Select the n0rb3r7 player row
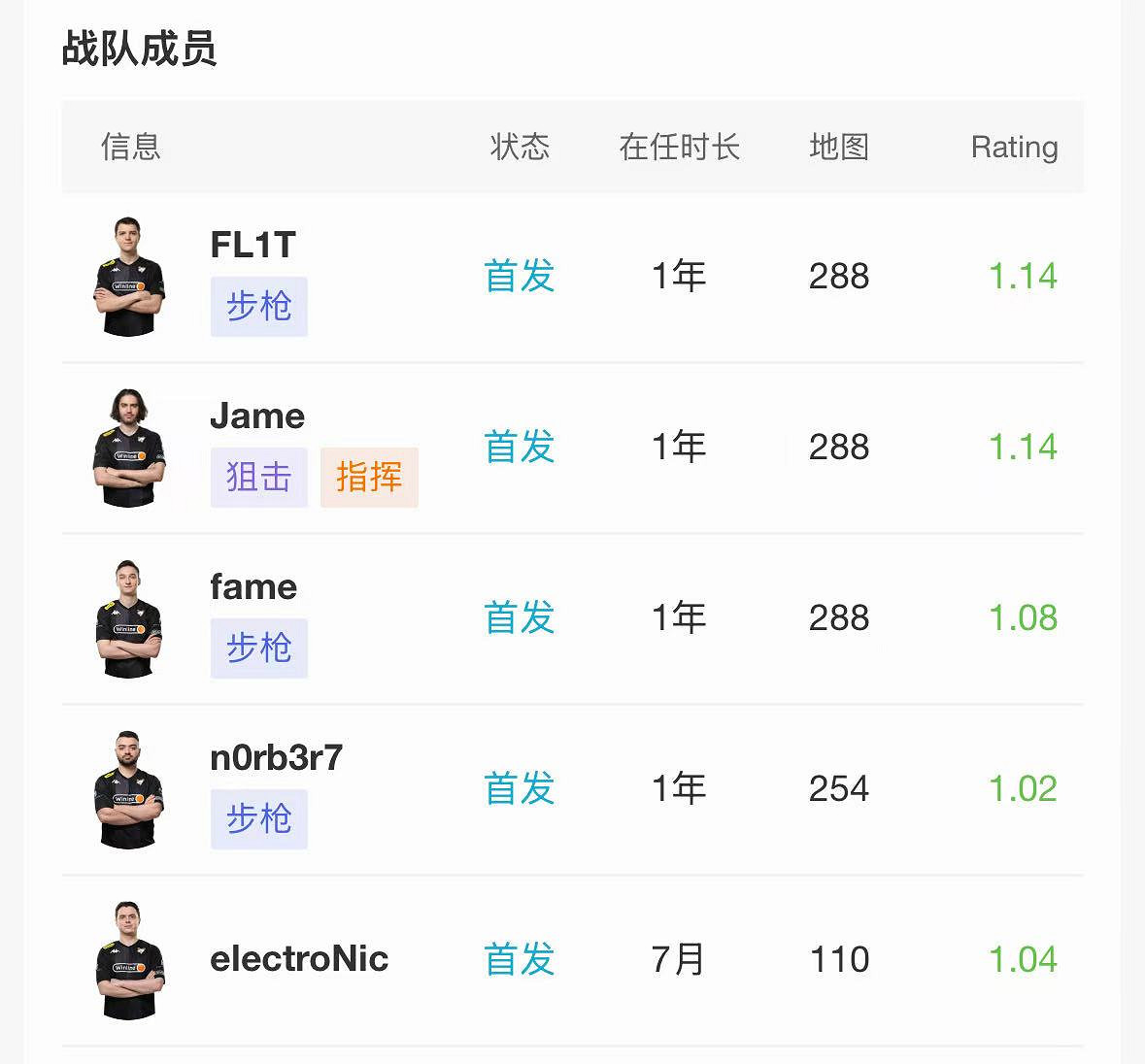 277,758
